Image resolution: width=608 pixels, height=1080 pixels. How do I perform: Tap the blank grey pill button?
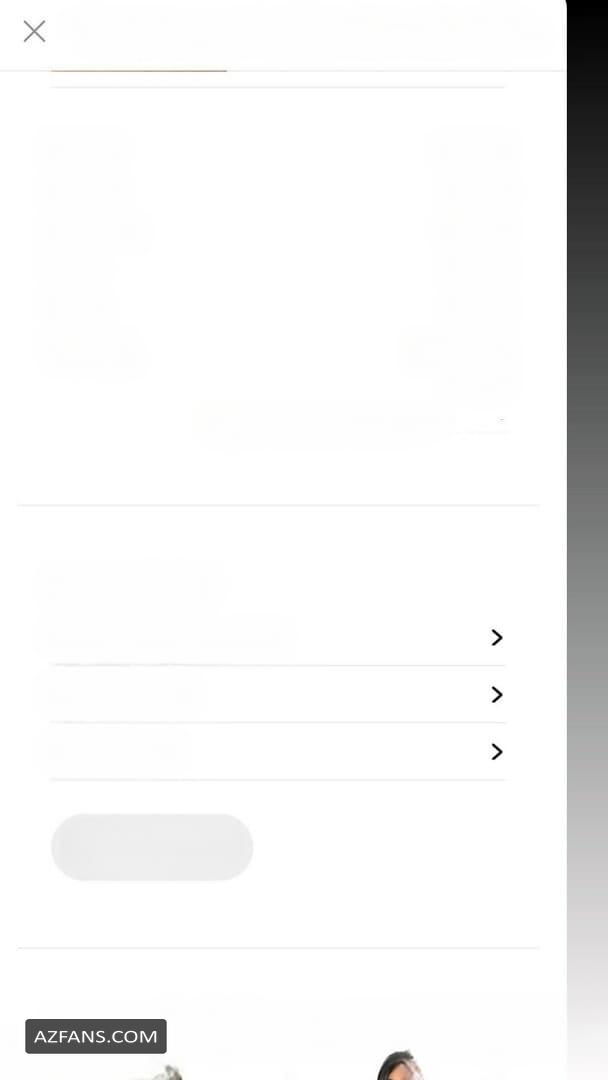[x=152, y=847]
